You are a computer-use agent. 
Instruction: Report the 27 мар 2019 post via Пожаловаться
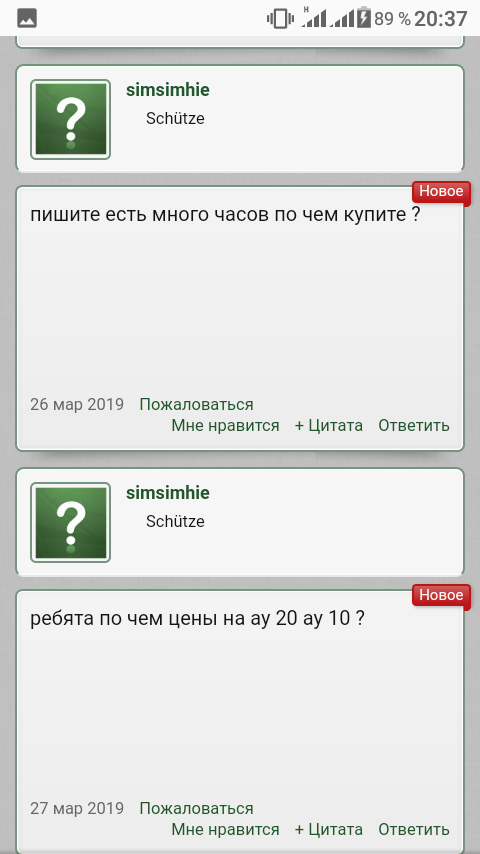pyautogui.click(x=196, y=808)
